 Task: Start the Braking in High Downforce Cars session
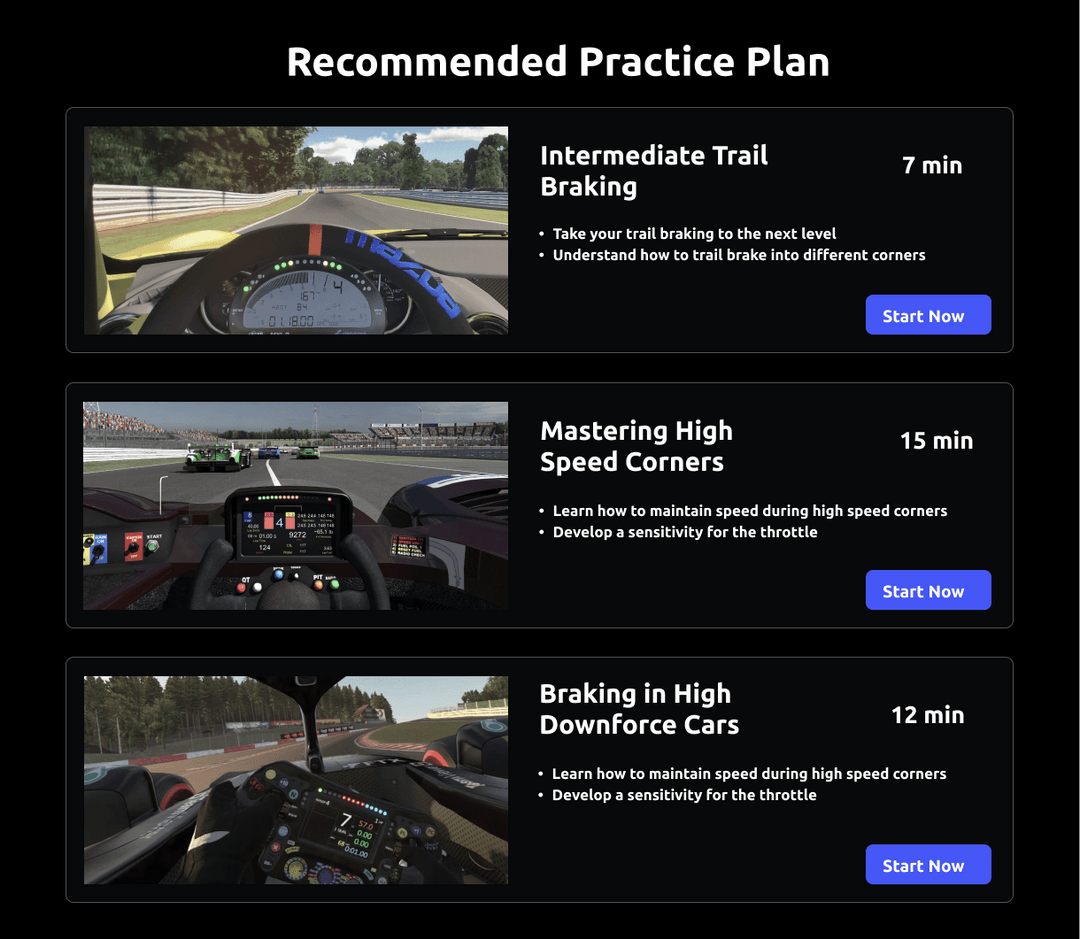tap(928, 865)
